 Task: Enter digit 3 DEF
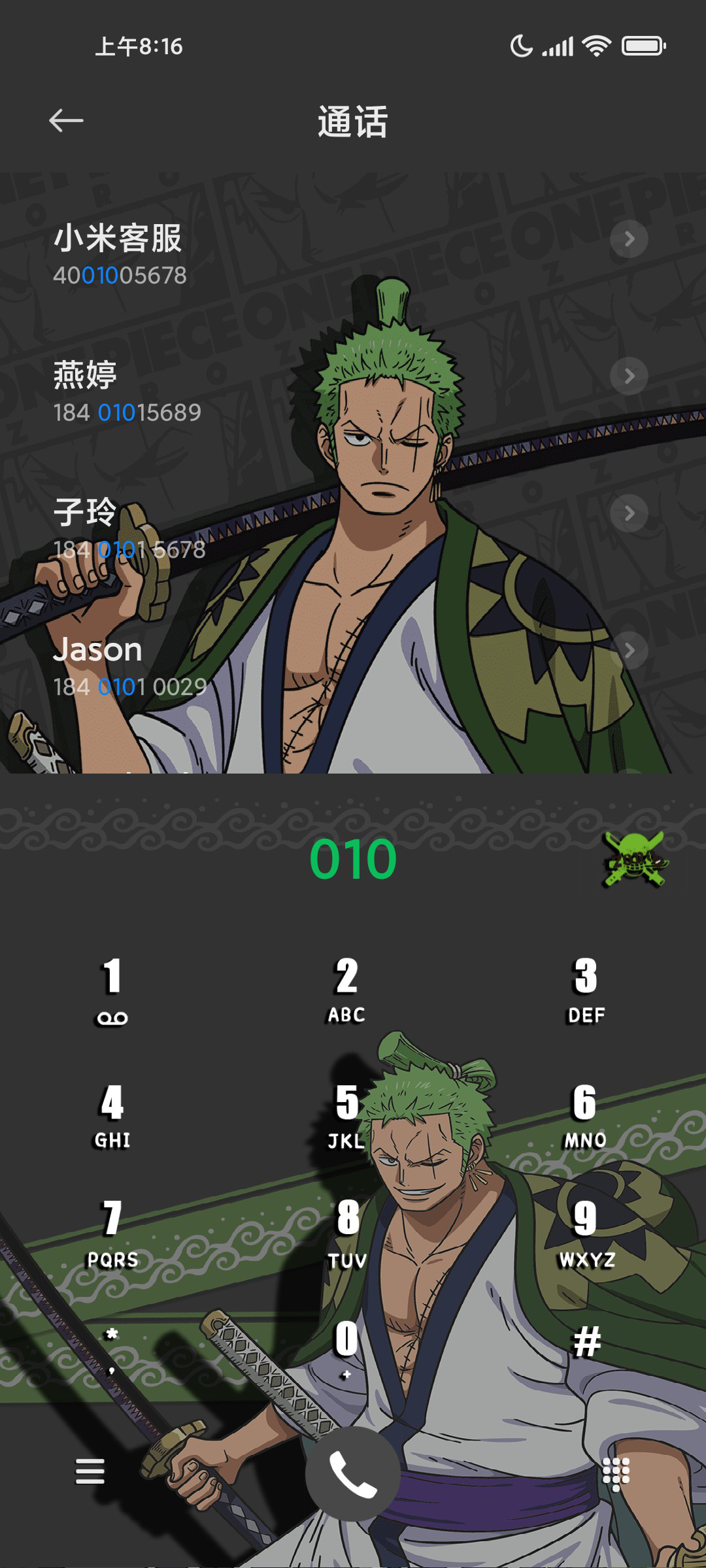(x=586, y=990)
